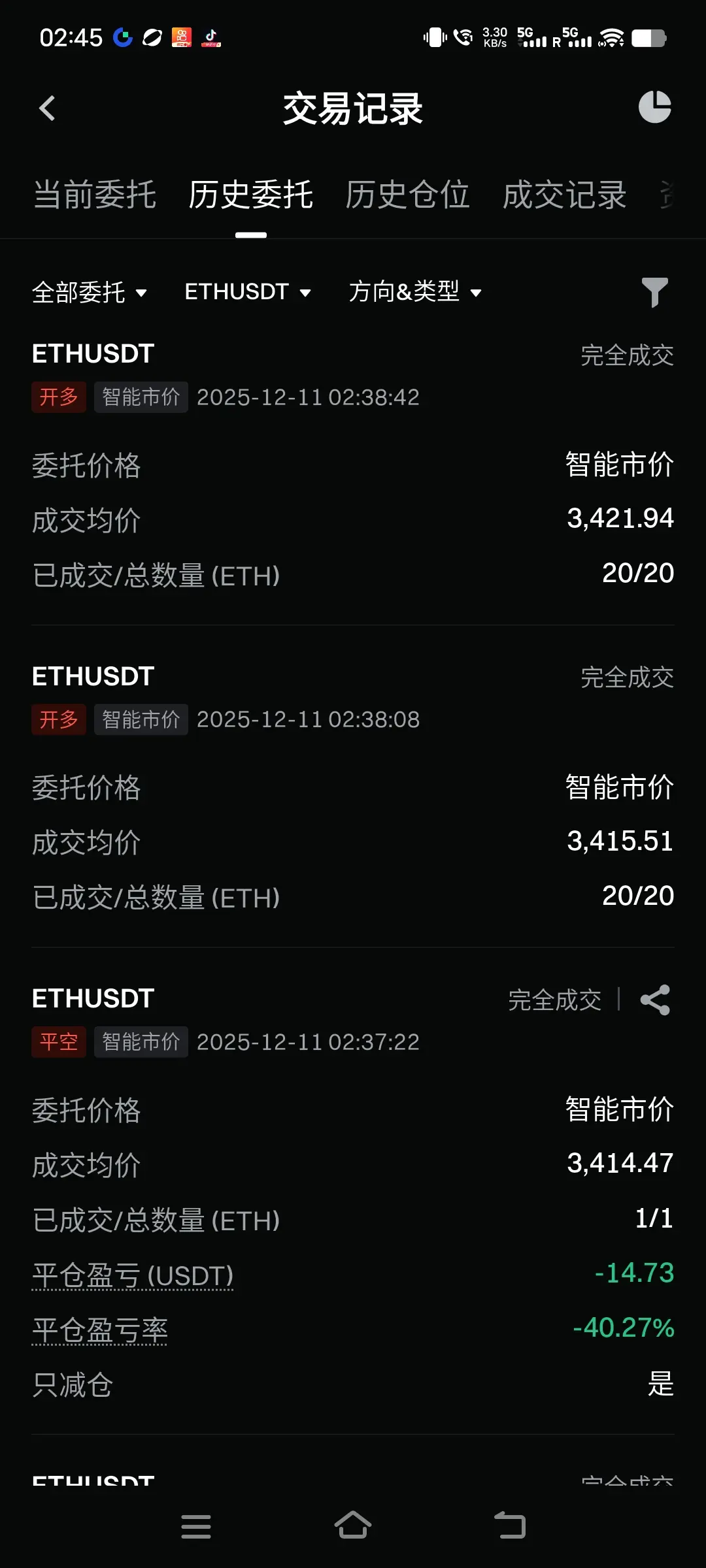
Task: Open the funnel filter icon
Action: 654,292
